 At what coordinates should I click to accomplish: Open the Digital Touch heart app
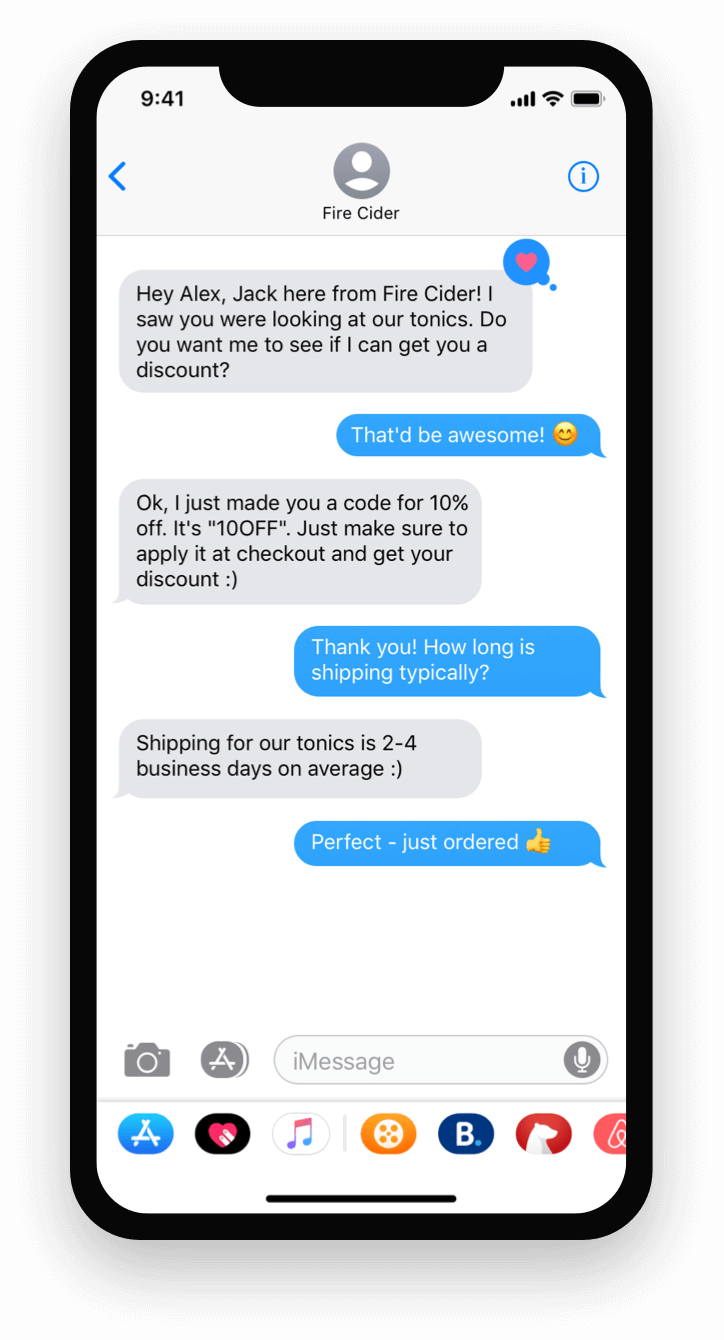[223, 1134]
